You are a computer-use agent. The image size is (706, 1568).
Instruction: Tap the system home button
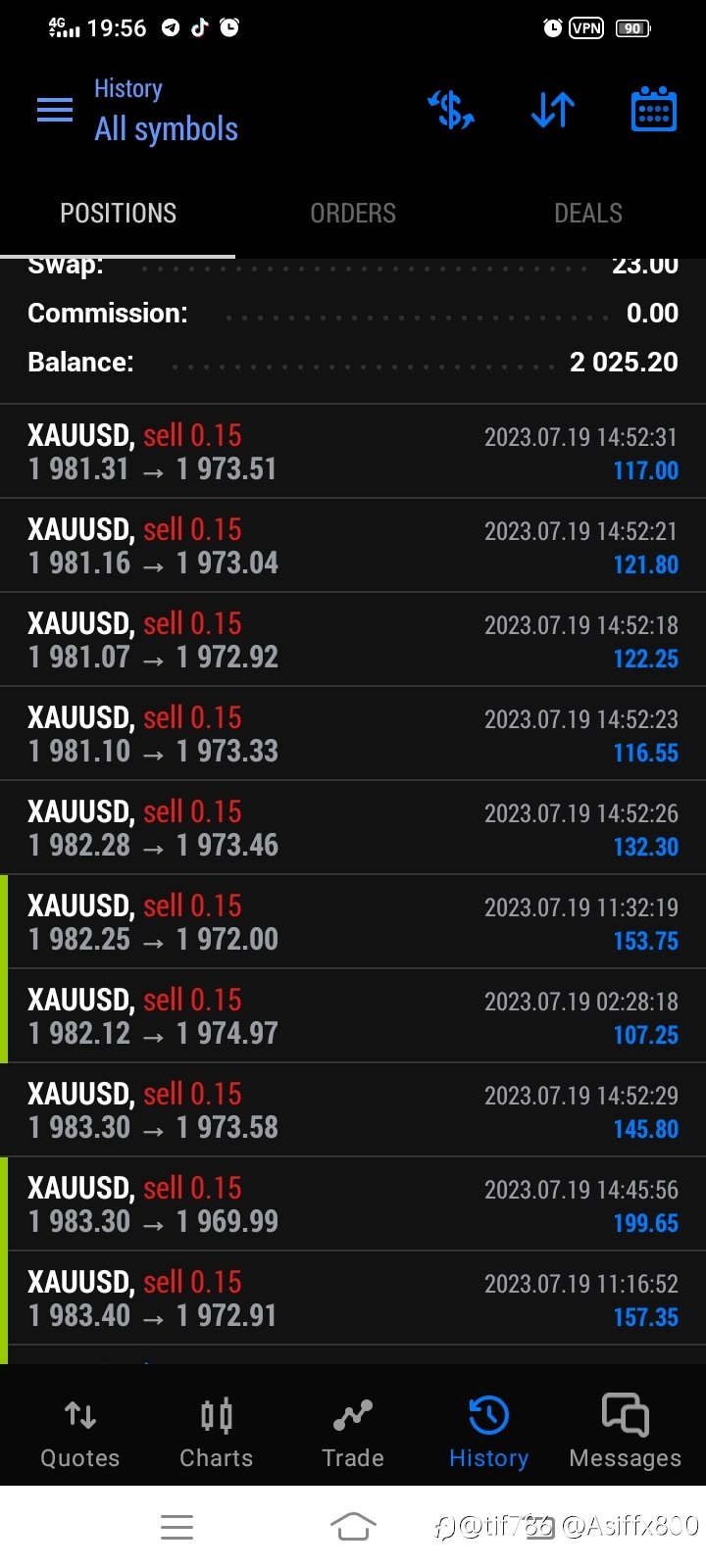pos(353,1526)
